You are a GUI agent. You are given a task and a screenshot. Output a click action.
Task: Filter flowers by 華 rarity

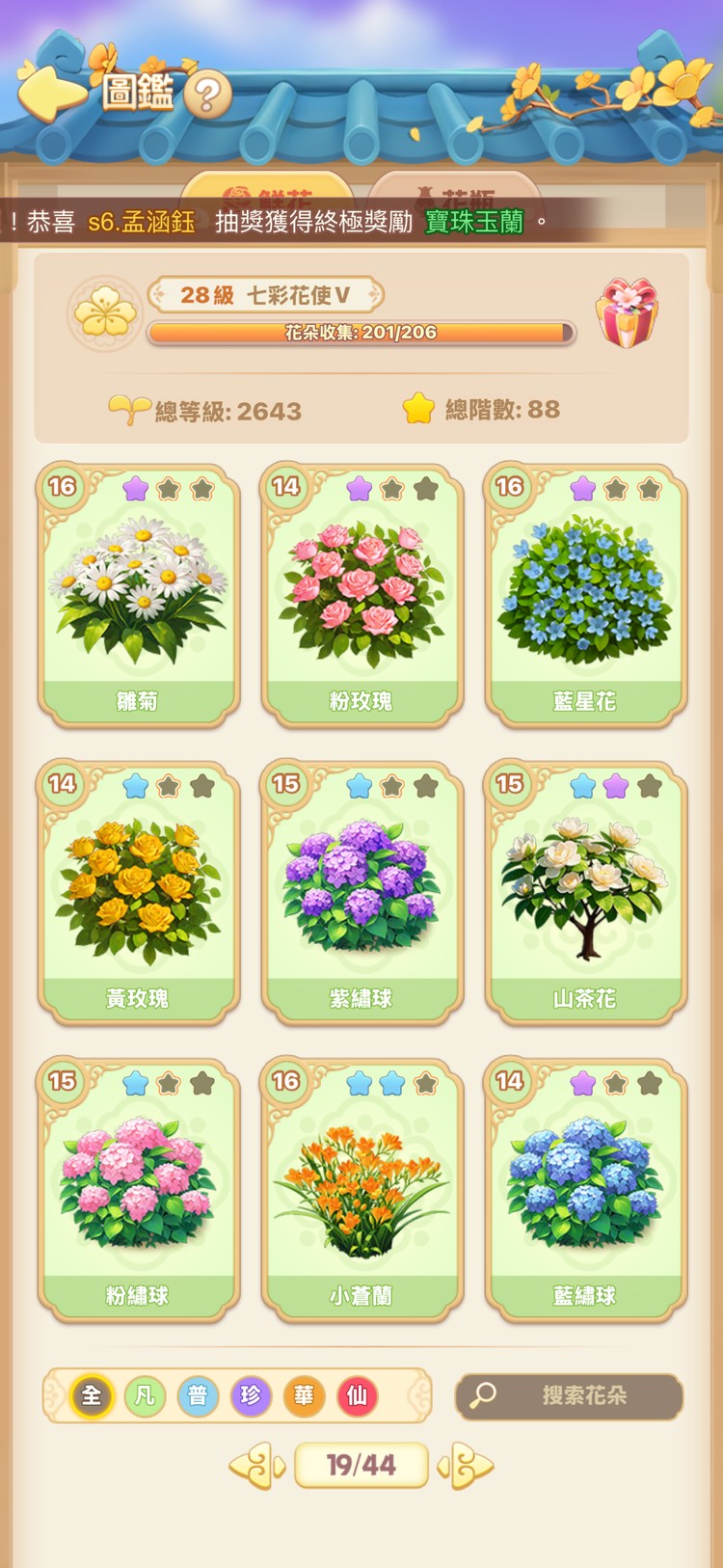pyautogui.click(x=304, y=1395)
